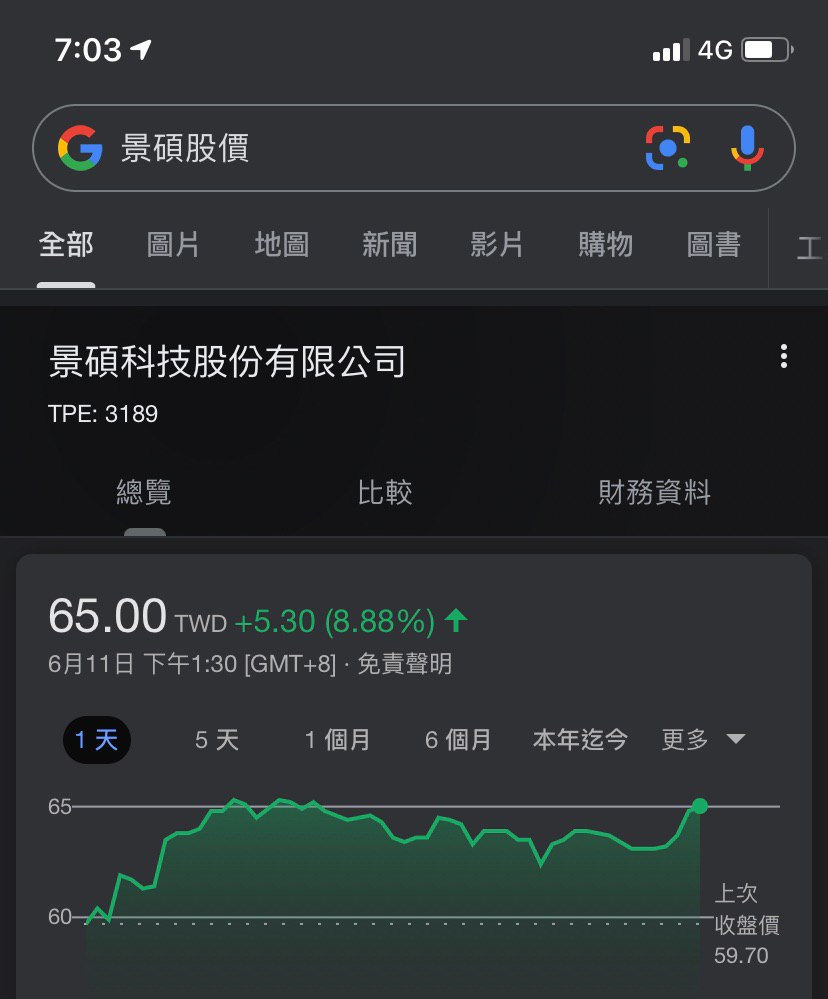
Task: Switch to the 購物 results tab
Action: pyautogui.click(x=605, y=245)
